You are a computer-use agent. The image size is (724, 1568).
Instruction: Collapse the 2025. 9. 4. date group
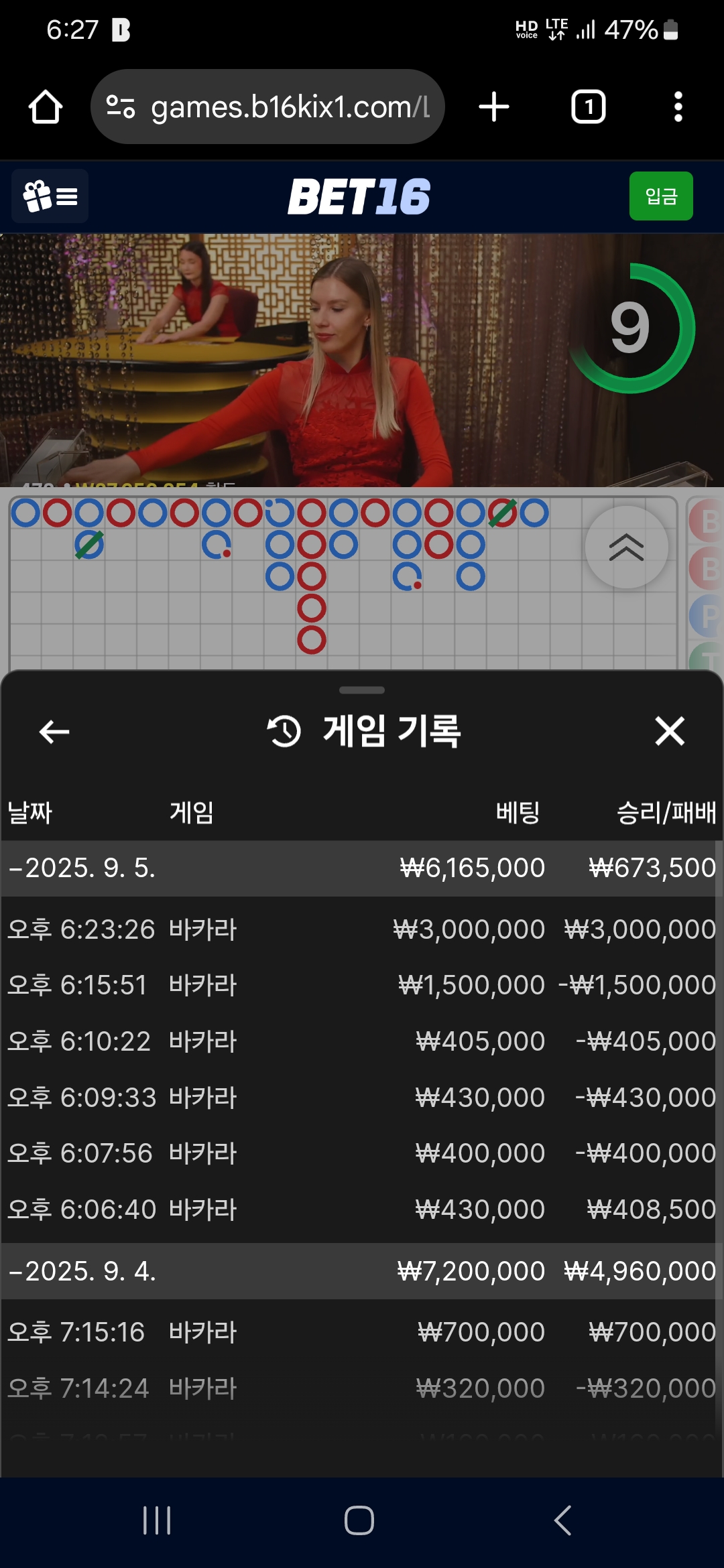coord(80,1271)
